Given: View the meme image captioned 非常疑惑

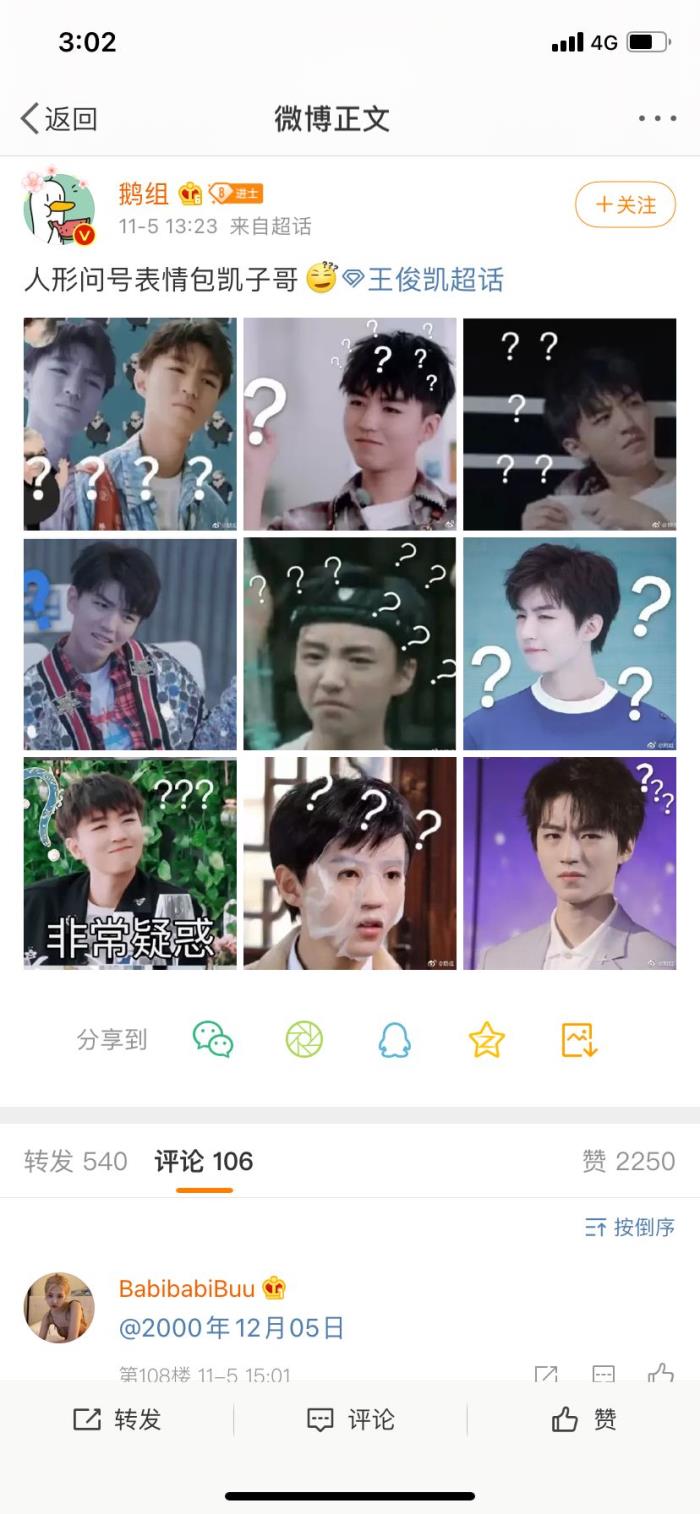Looking at the screenshot, I should (130, 863).
